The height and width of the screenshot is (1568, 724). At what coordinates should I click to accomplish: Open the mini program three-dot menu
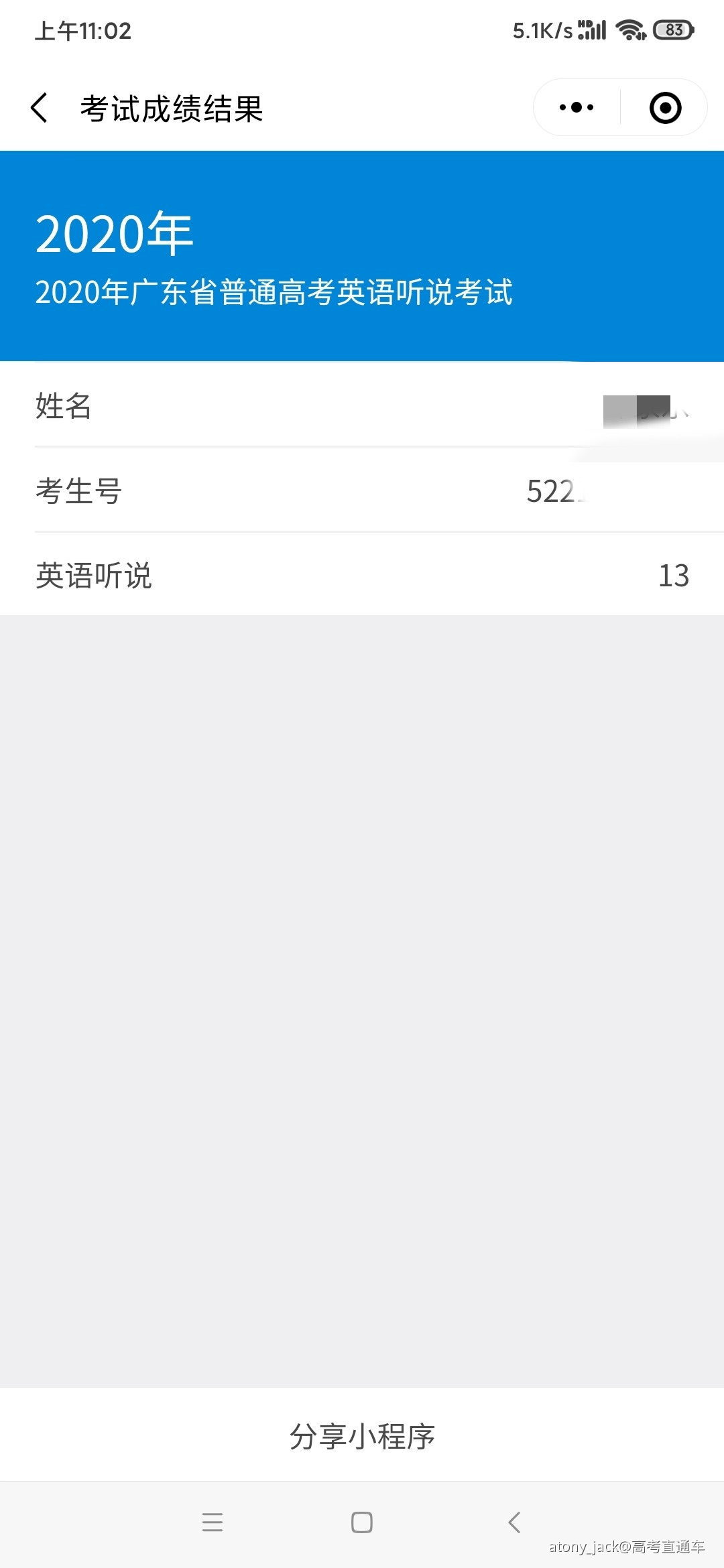pyautogui.click(x=577, y=108)
